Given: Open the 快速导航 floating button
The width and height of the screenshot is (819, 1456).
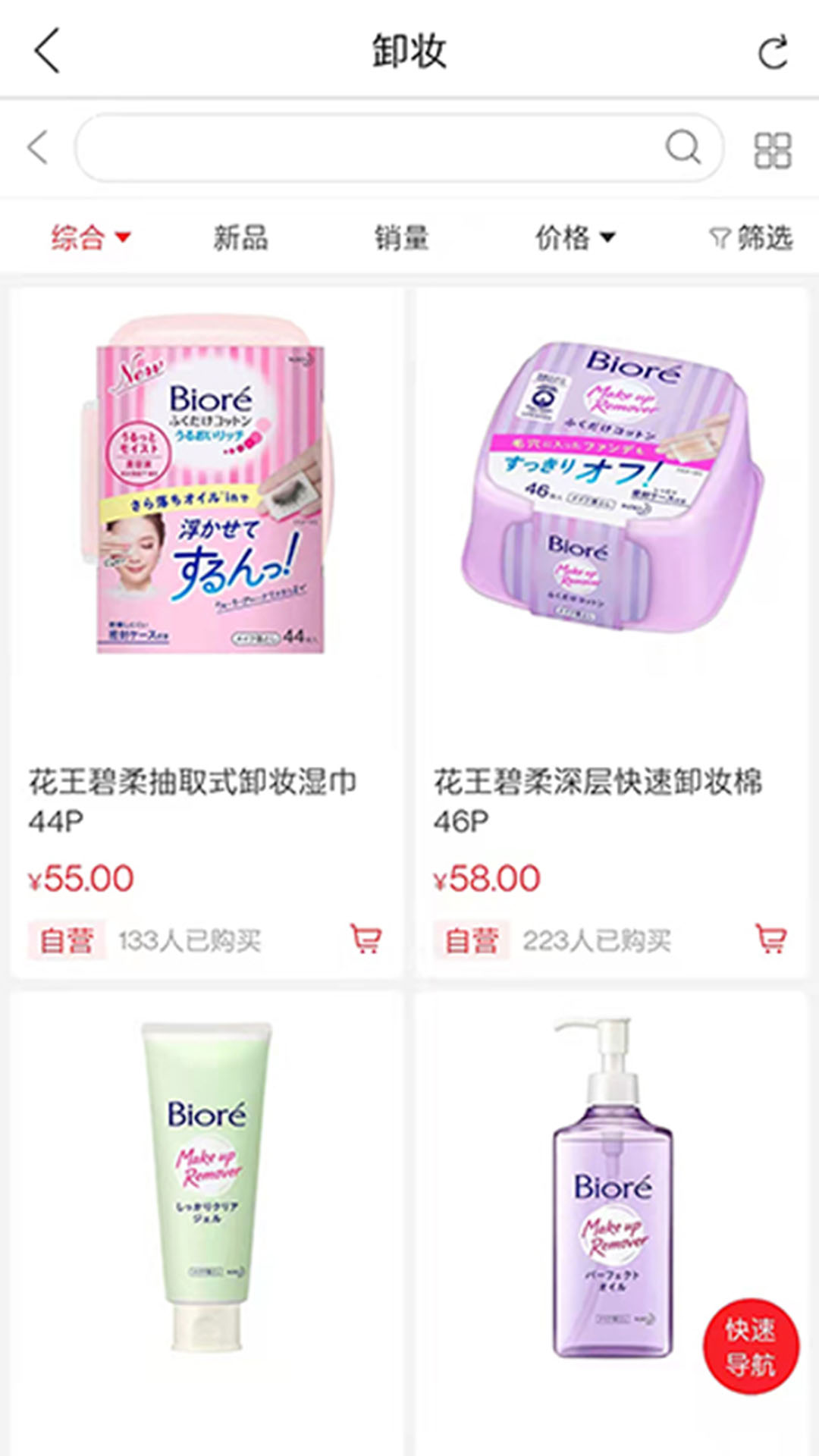Looking at the screenshot, I should tap(751, 1346).
